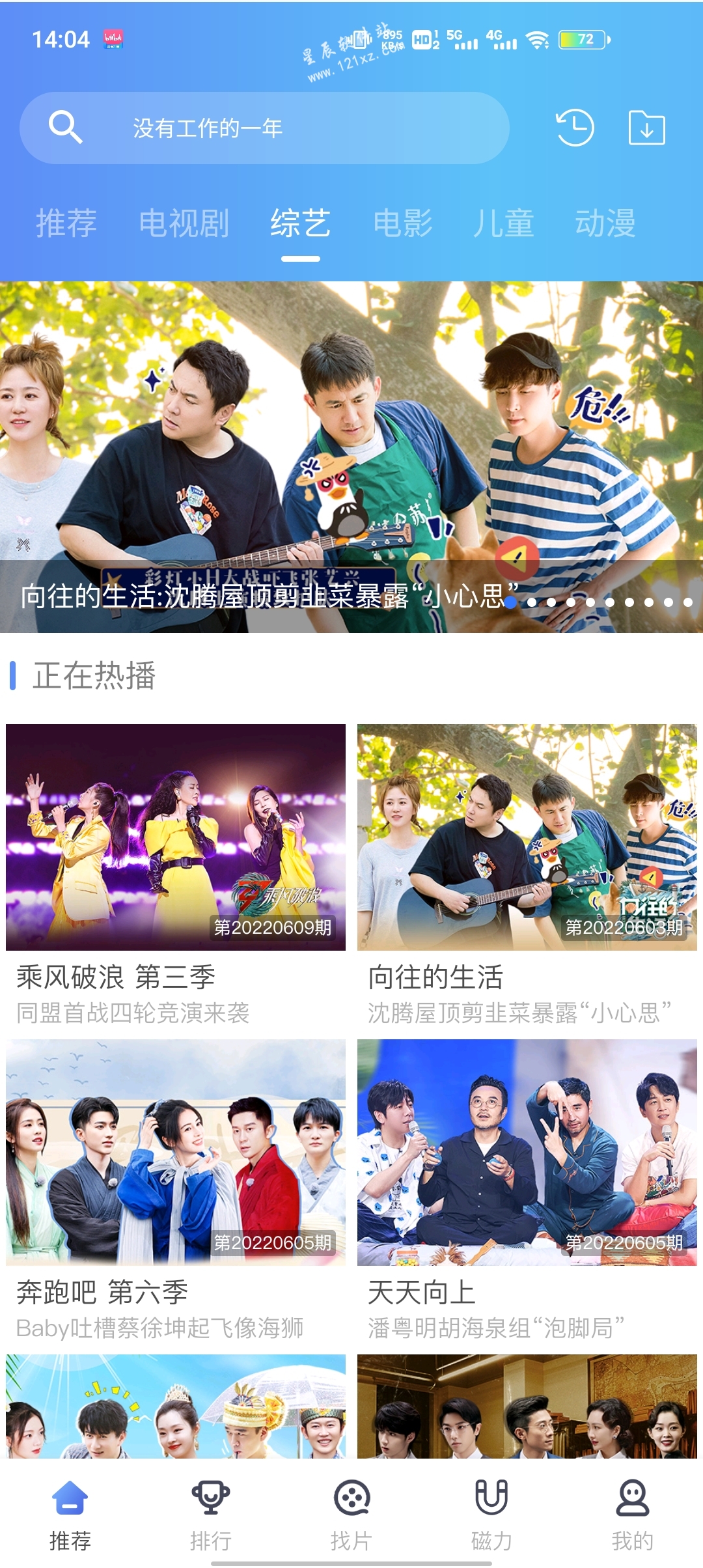Switch to the 推荐 top tab

tap(66, 223)
